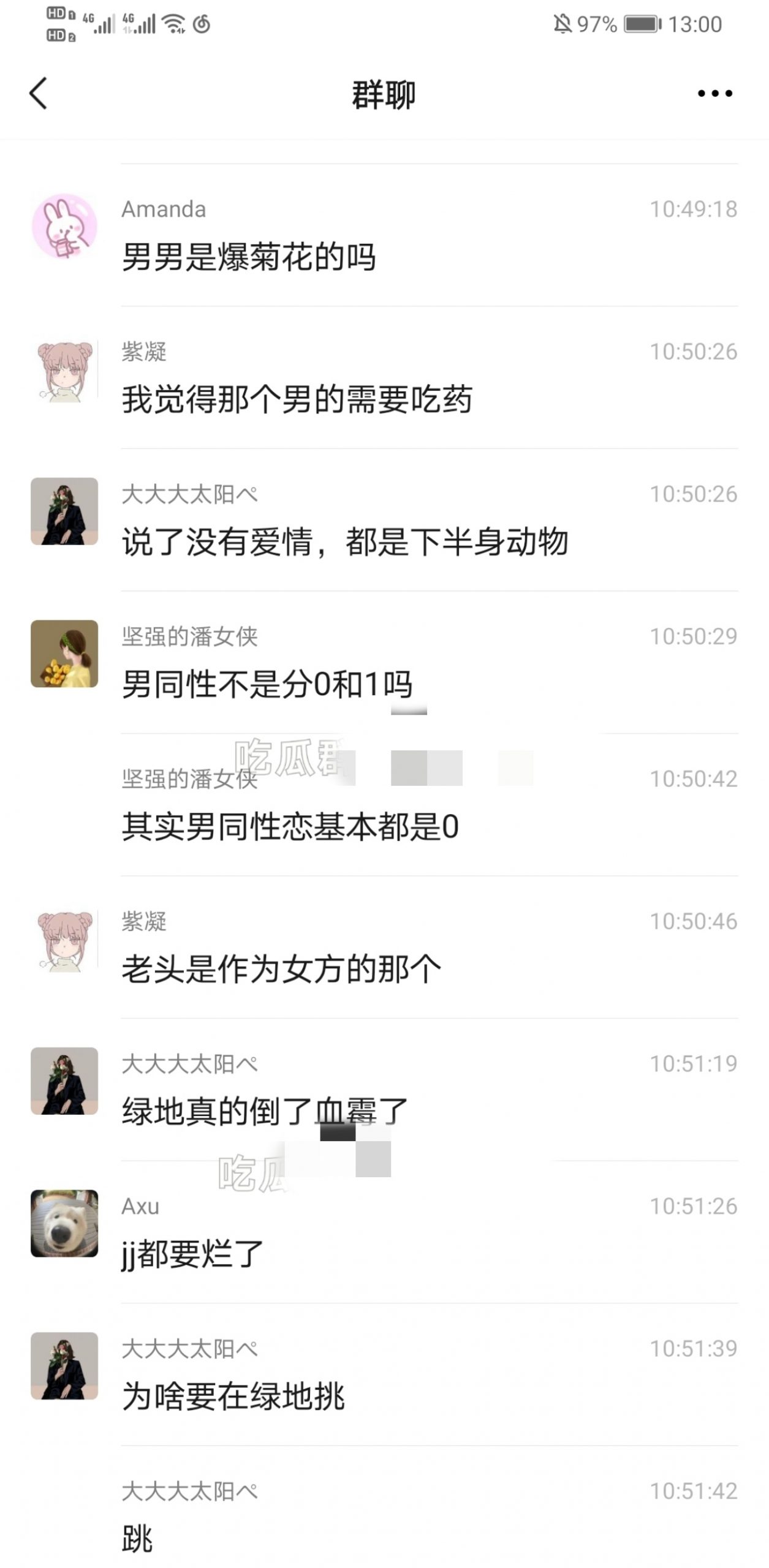
Task: Open 紫凝's avatar beside 我觉得那个男的需要吃药
Action: point(64,371)
